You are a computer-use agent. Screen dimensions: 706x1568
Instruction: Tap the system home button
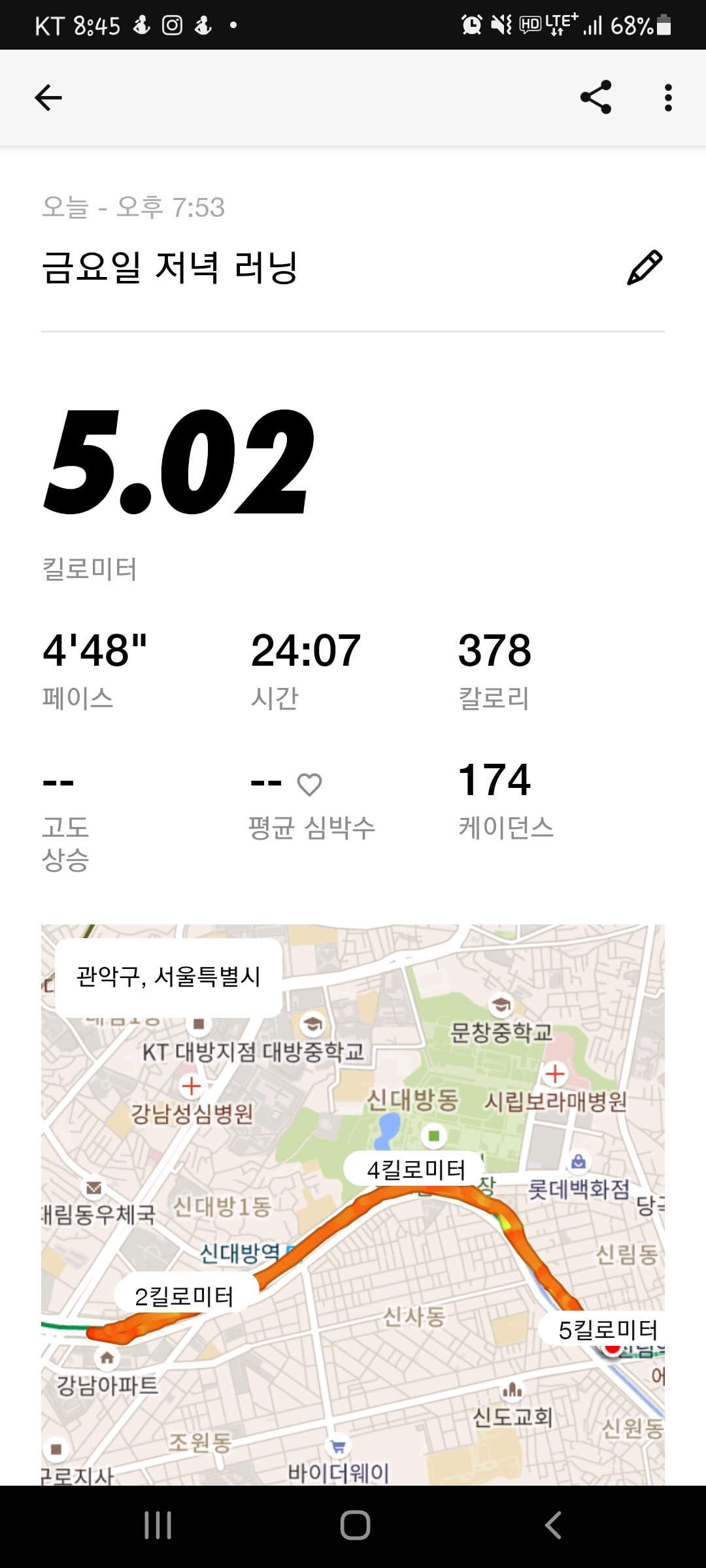point(355,1526)
